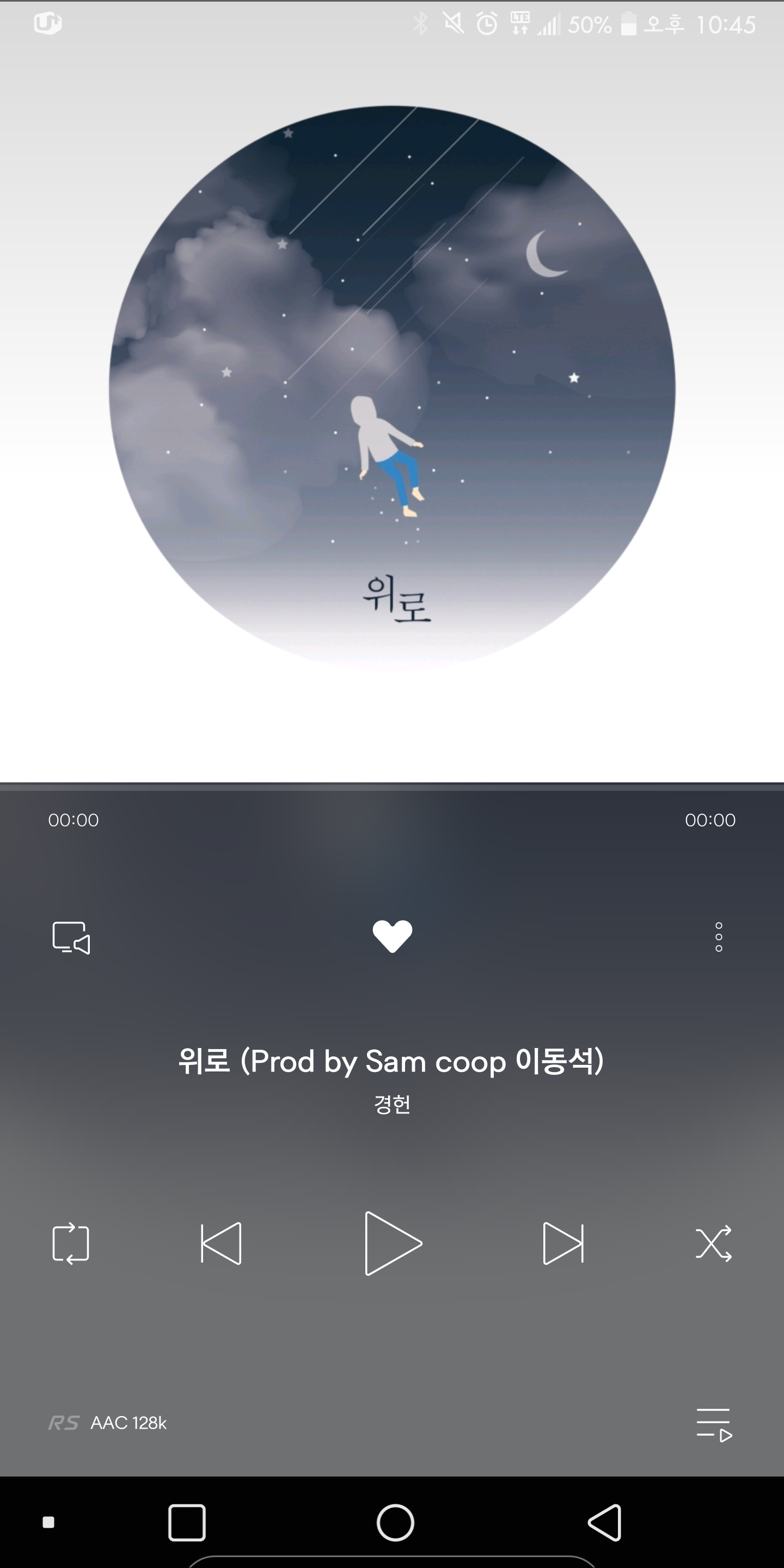Go back with system back button
The image size is (784, 1568).
point(604,1522)
